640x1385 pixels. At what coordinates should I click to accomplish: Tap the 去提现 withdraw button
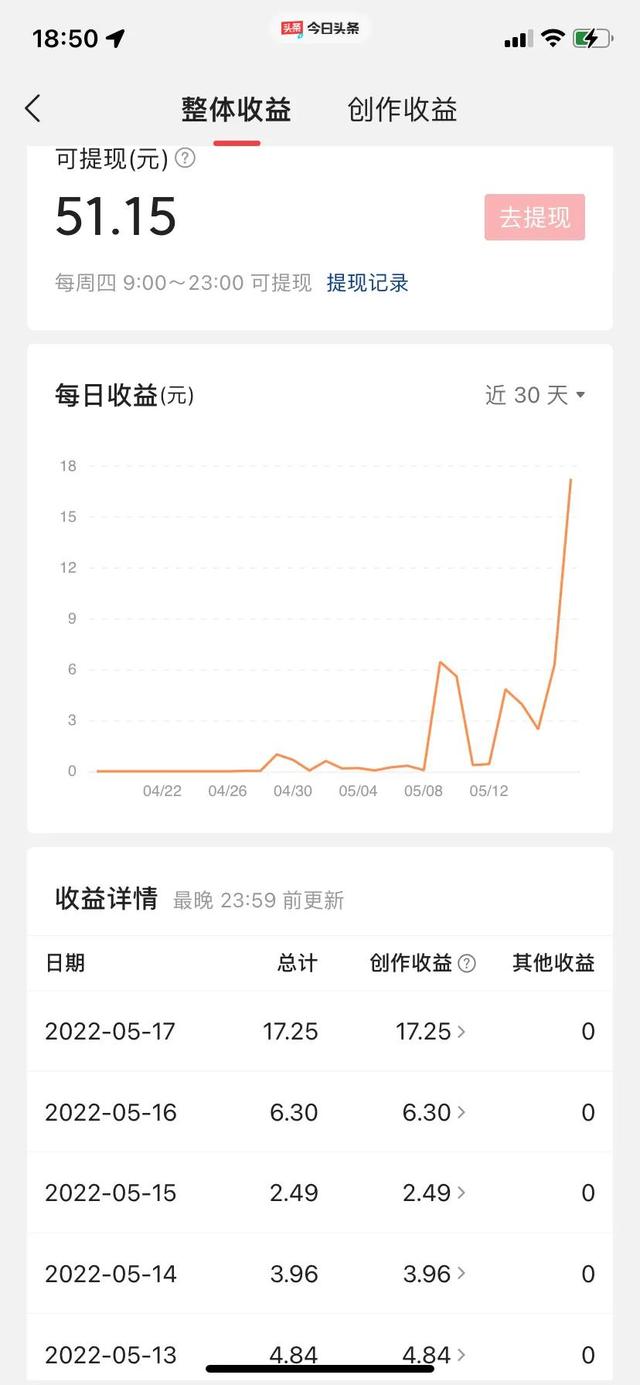(534, 218)
